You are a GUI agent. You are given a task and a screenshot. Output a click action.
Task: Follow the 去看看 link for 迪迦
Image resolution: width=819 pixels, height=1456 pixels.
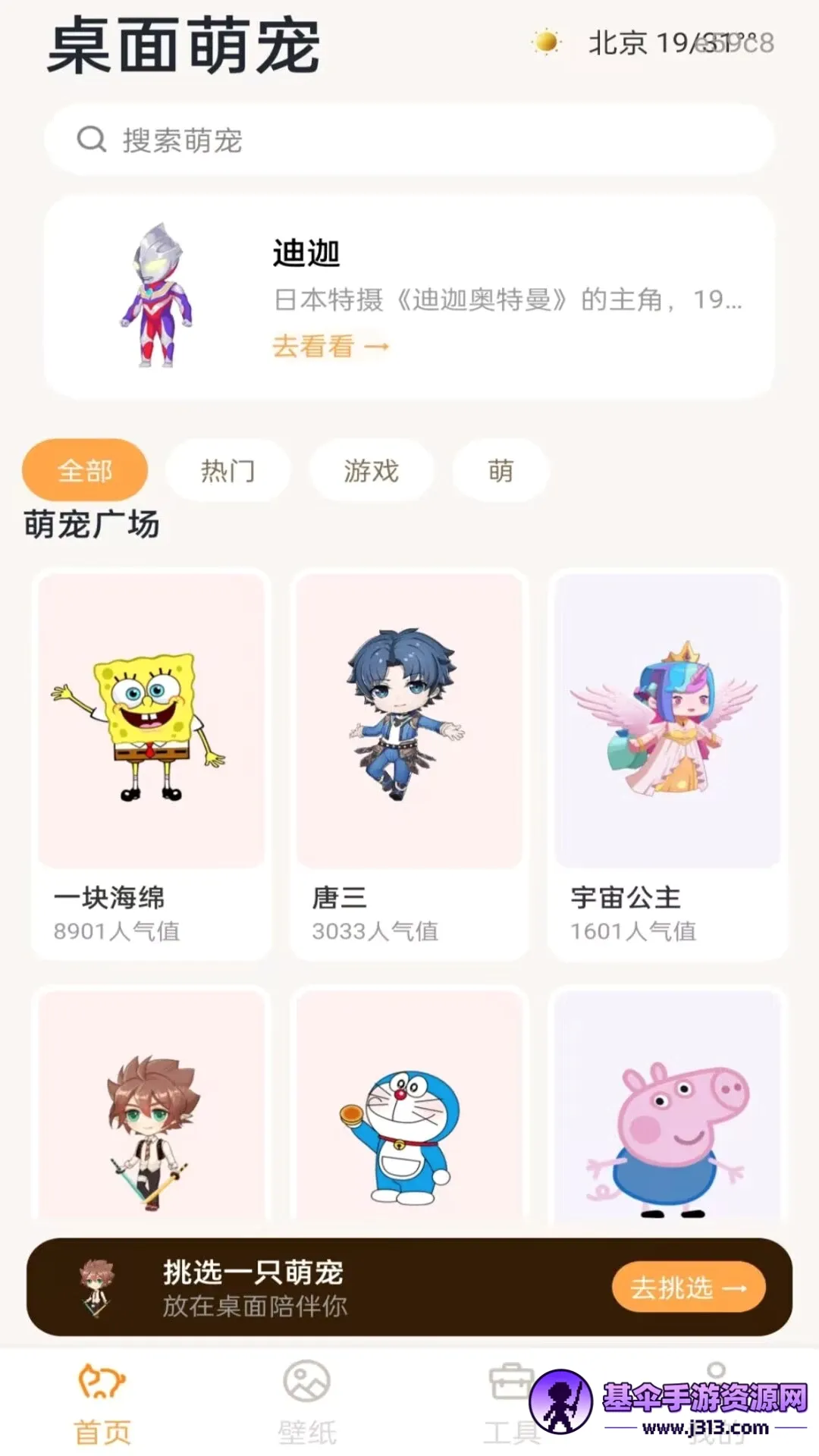coord(331,347)
